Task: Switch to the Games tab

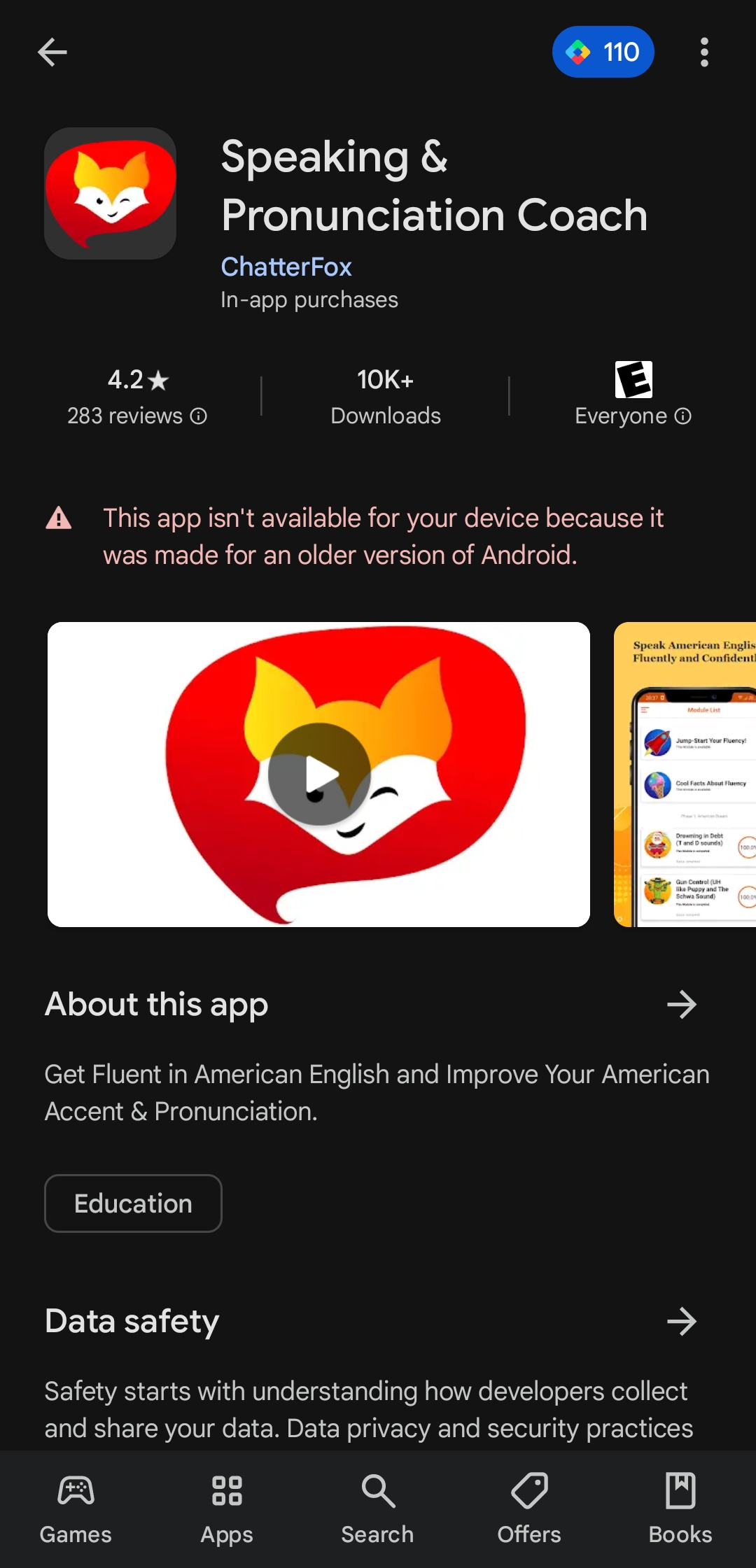Action: click(76, 1508)
